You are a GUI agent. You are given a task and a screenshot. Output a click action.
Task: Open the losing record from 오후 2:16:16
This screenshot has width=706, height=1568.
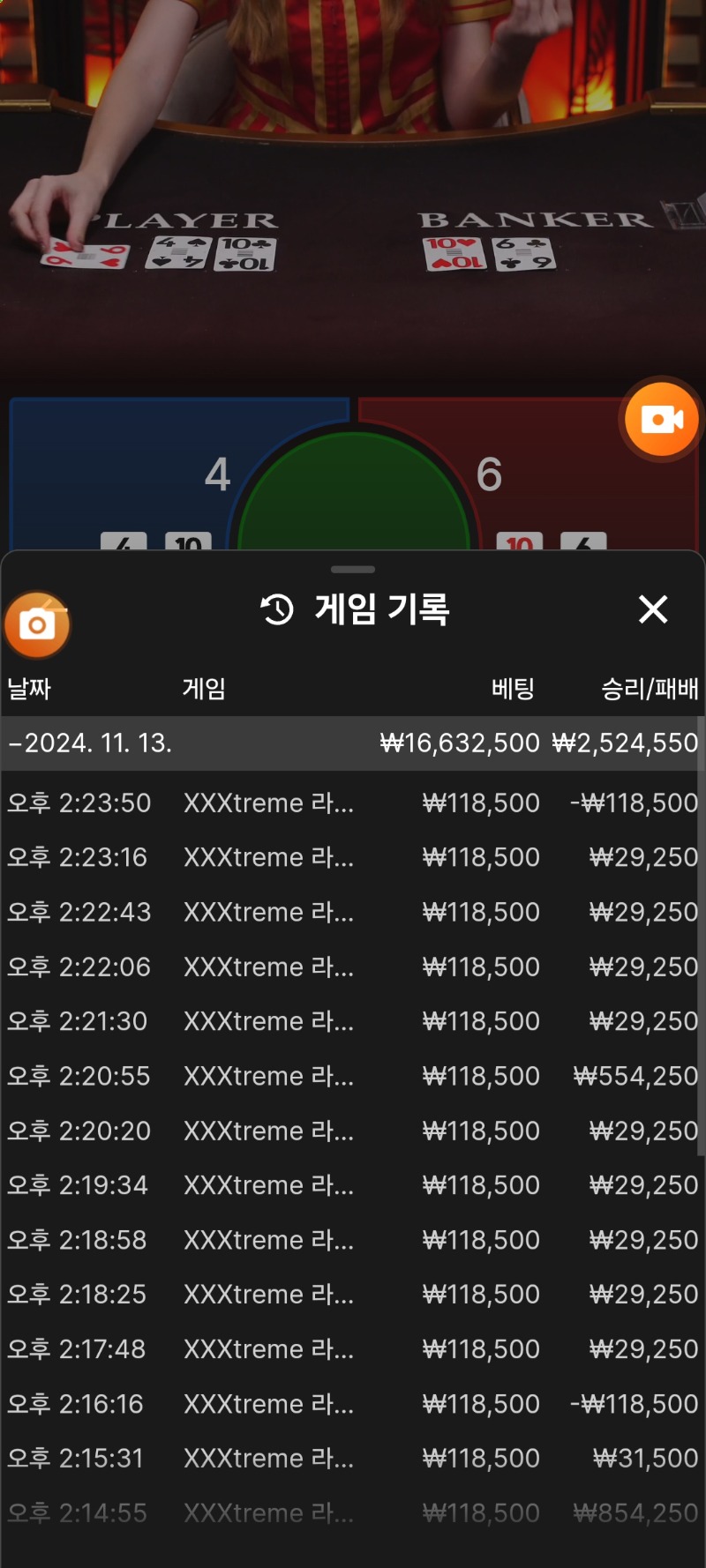pos(353,1404)
